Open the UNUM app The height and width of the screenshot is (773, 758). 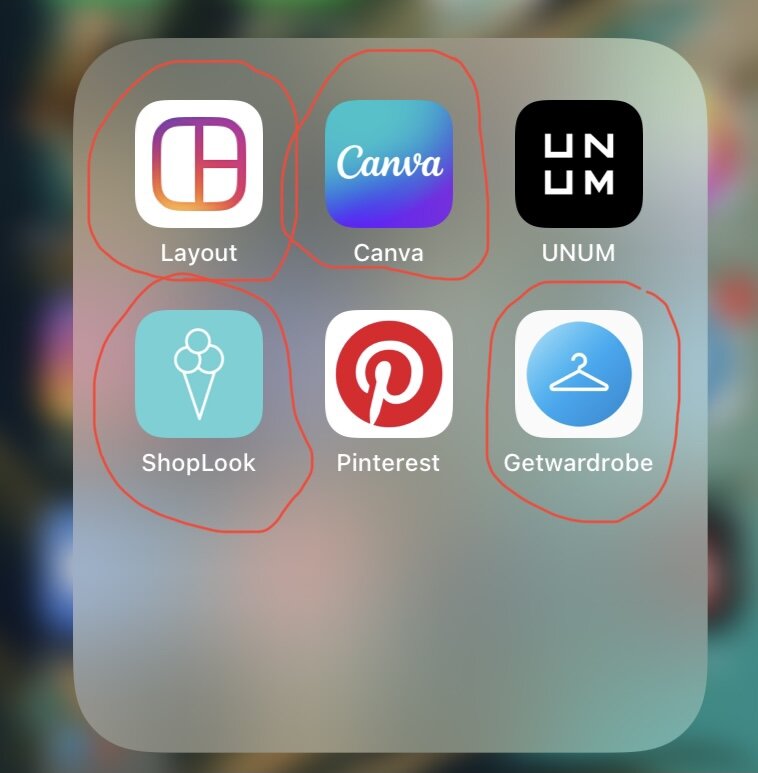click(x=578, y=164)
